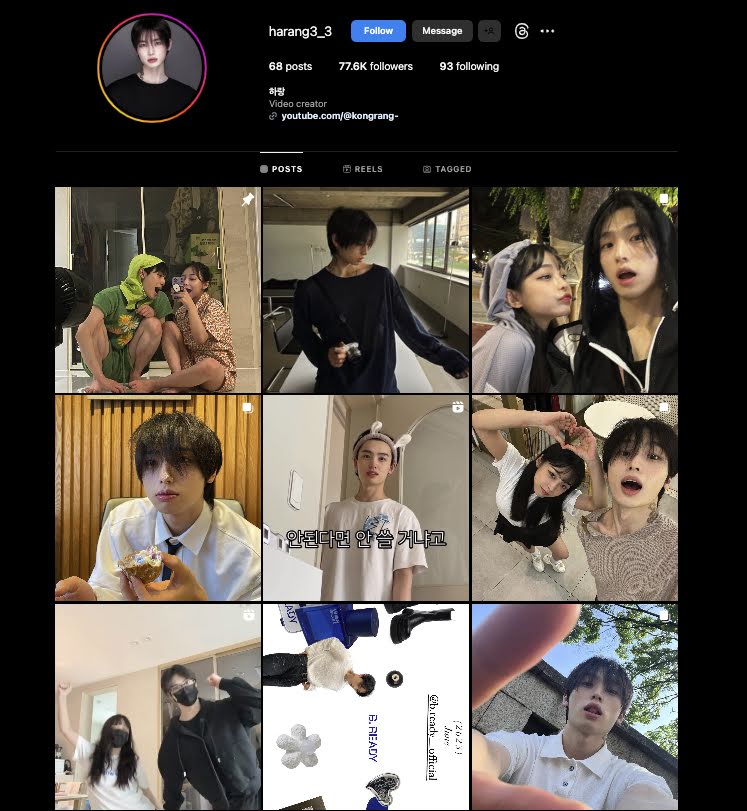
Task: View the profile story ring picture
Action: coord(150,67)
